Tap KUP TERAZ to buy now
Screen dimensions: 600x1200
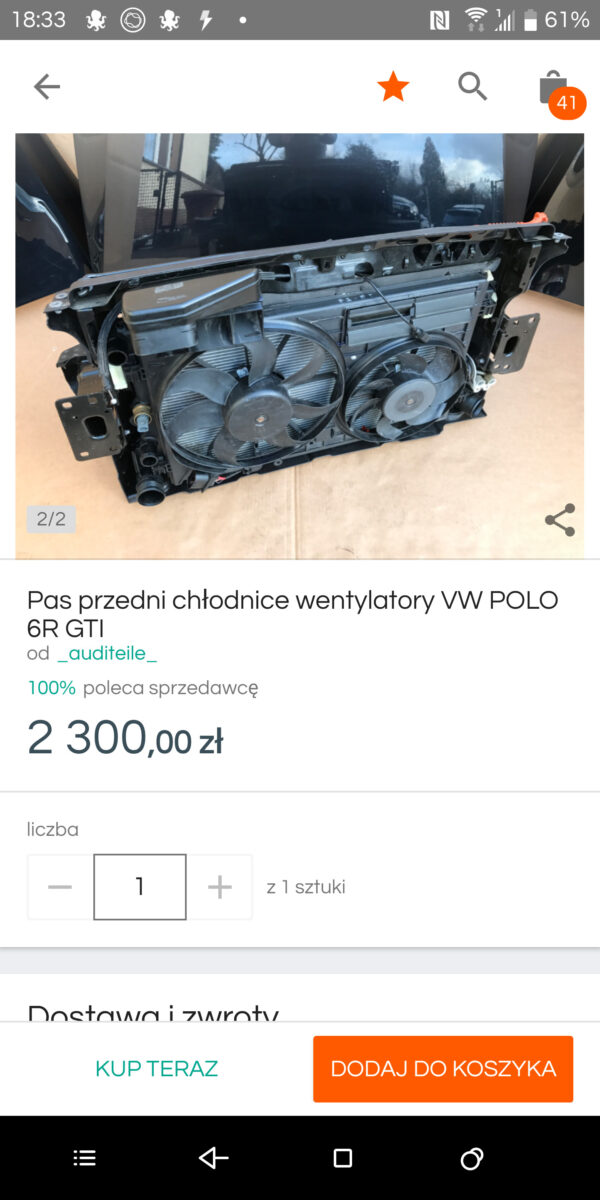click(157, 1068)
